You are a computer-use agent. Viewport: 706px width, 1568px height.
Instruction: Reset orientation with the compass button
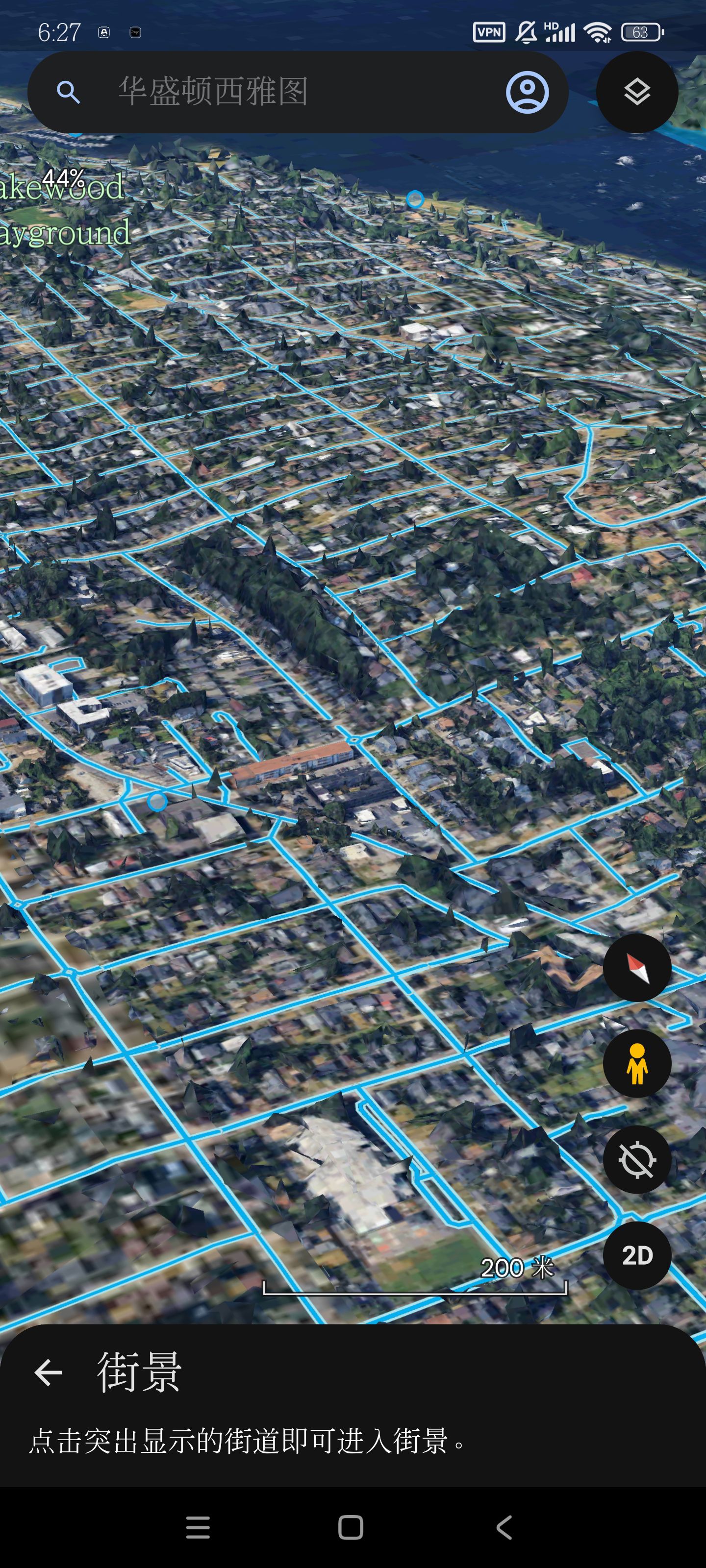tap(636, 967)
